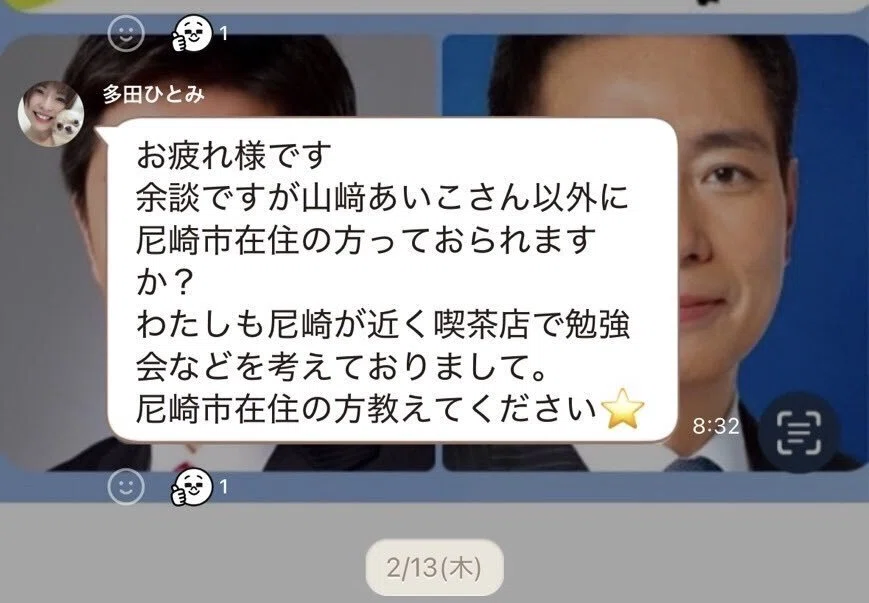Open 多田ひとみ's profile picture
This screenshot has height=603, width=869.
(50, 114)
